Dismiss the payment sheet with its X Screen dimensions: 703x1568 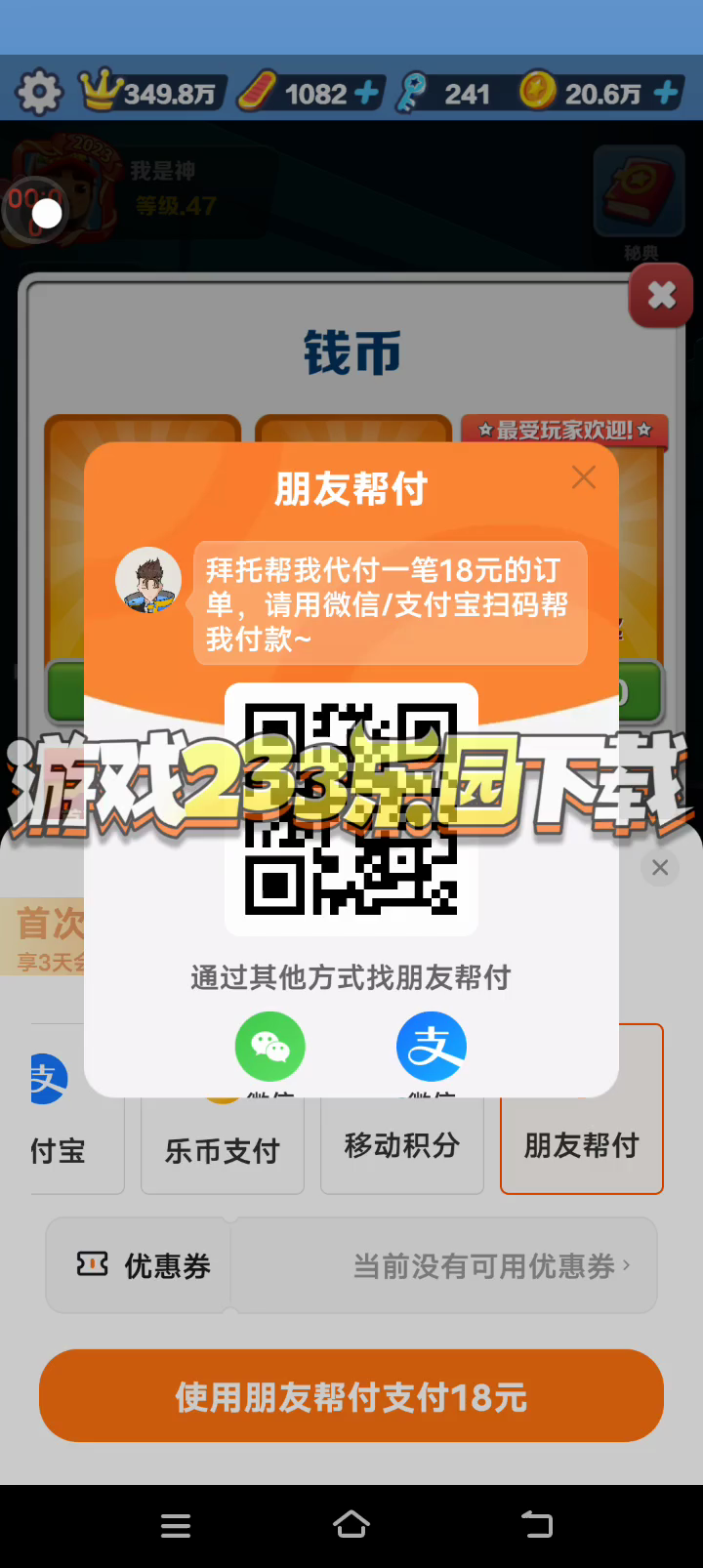660,867
